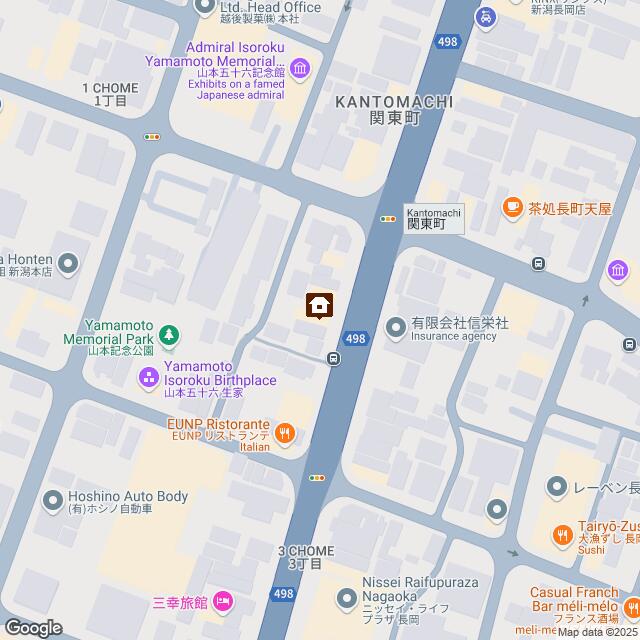This screenshot has width=640, height=640.
Task: Select Nissei Raifupuraza Nagaoka marker
Action: [x=346, y=599]
